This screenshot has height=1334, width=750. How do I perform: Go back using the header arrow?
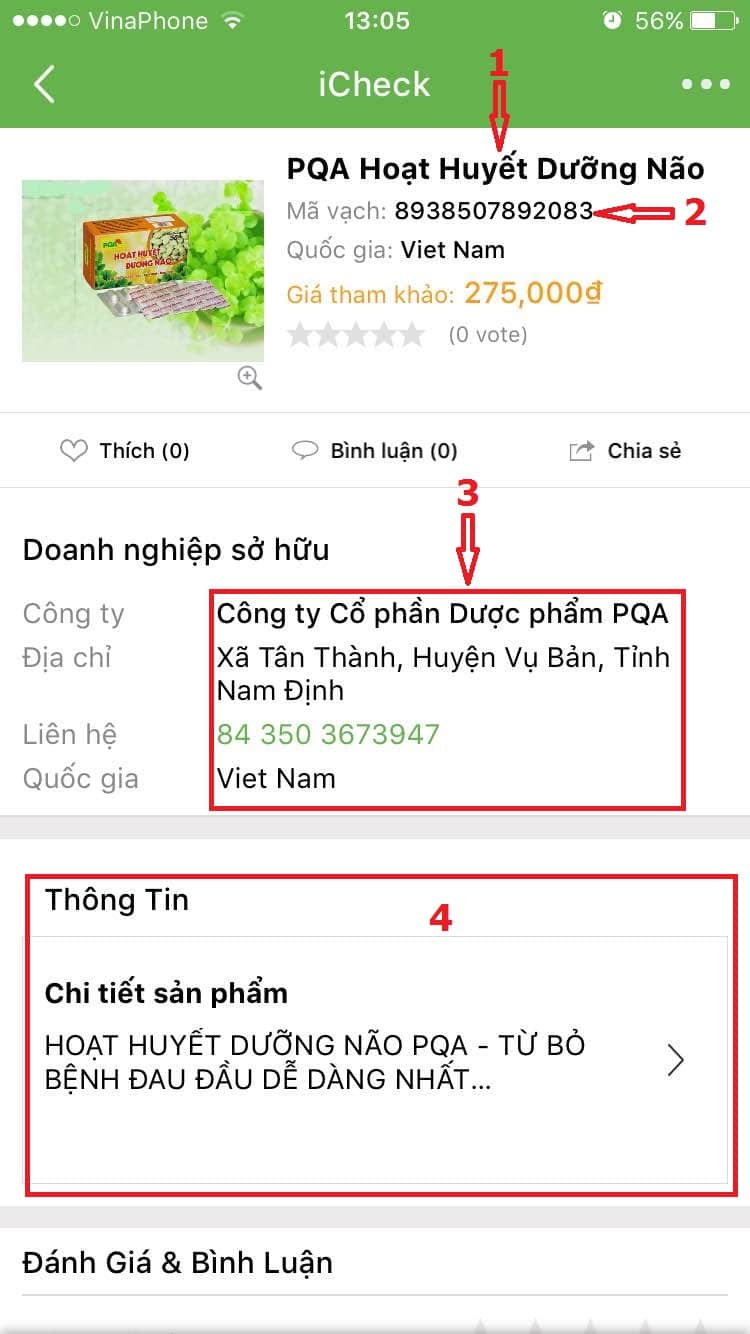tap(44, 85)
